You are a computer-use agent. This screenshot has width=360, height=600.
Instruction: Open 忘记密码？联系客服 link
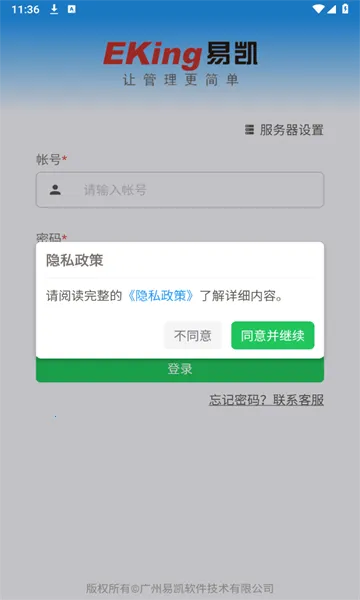[266, 400]
